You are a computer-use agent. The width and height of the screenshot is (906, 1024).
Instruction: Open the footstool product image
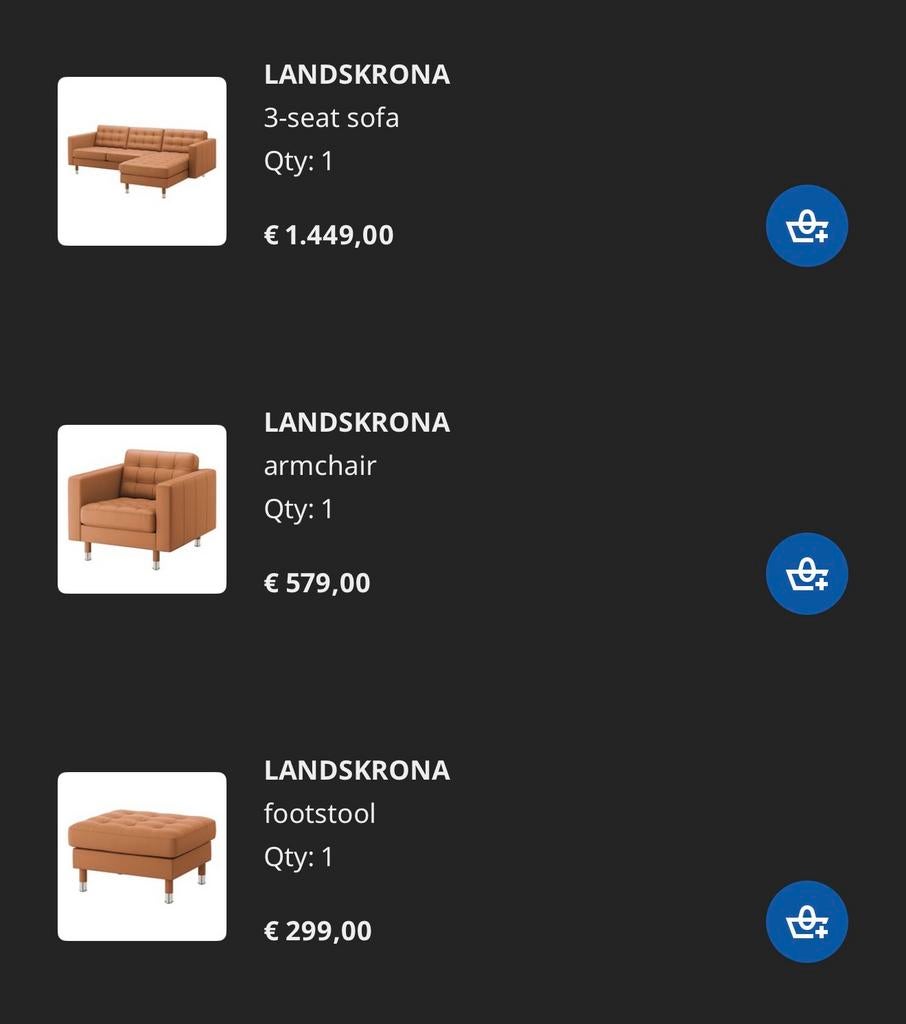pos(142,855)
